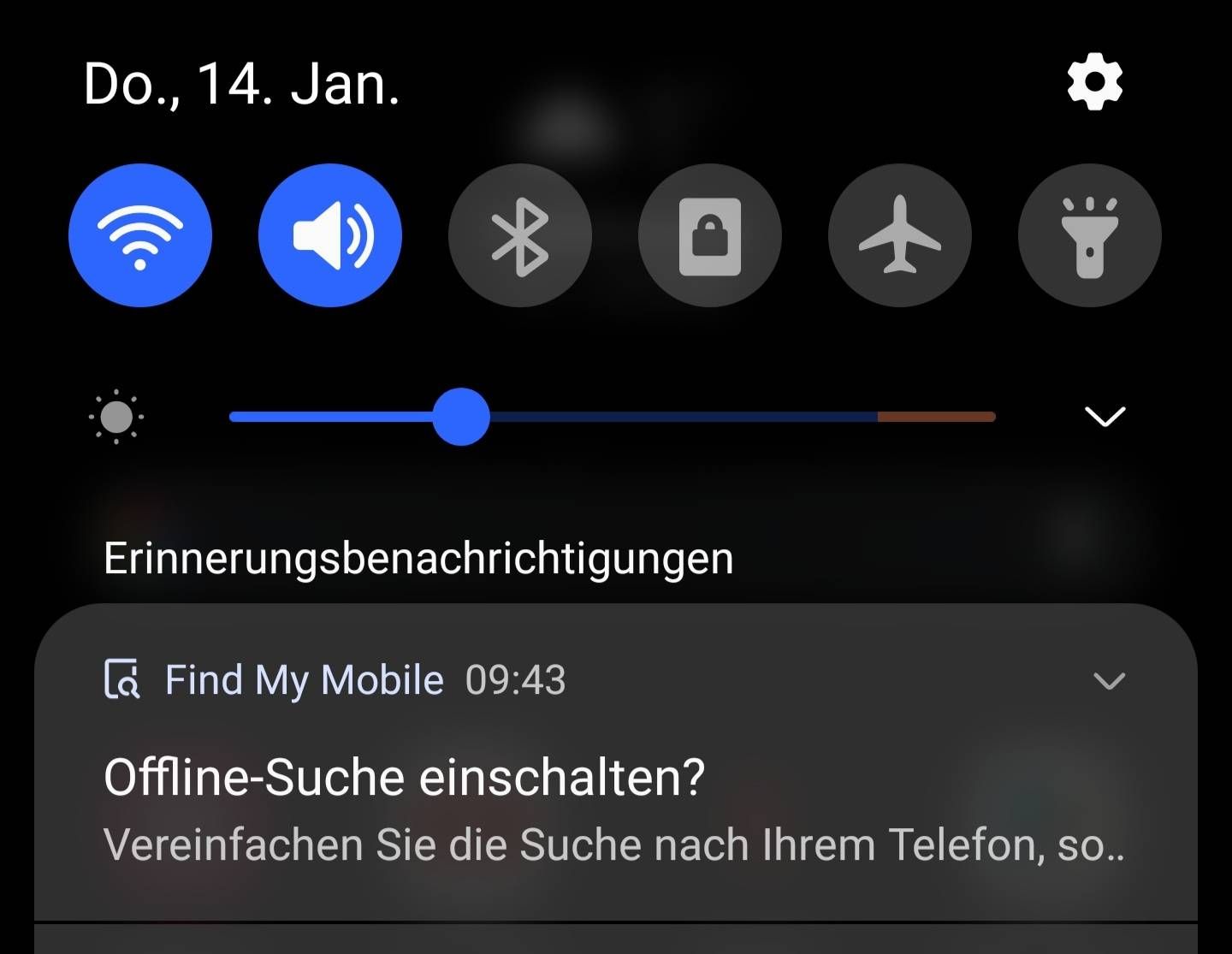Expand the Find My Mobile notification
The height and width of the screenshot is (954, 1232).
1109,681
